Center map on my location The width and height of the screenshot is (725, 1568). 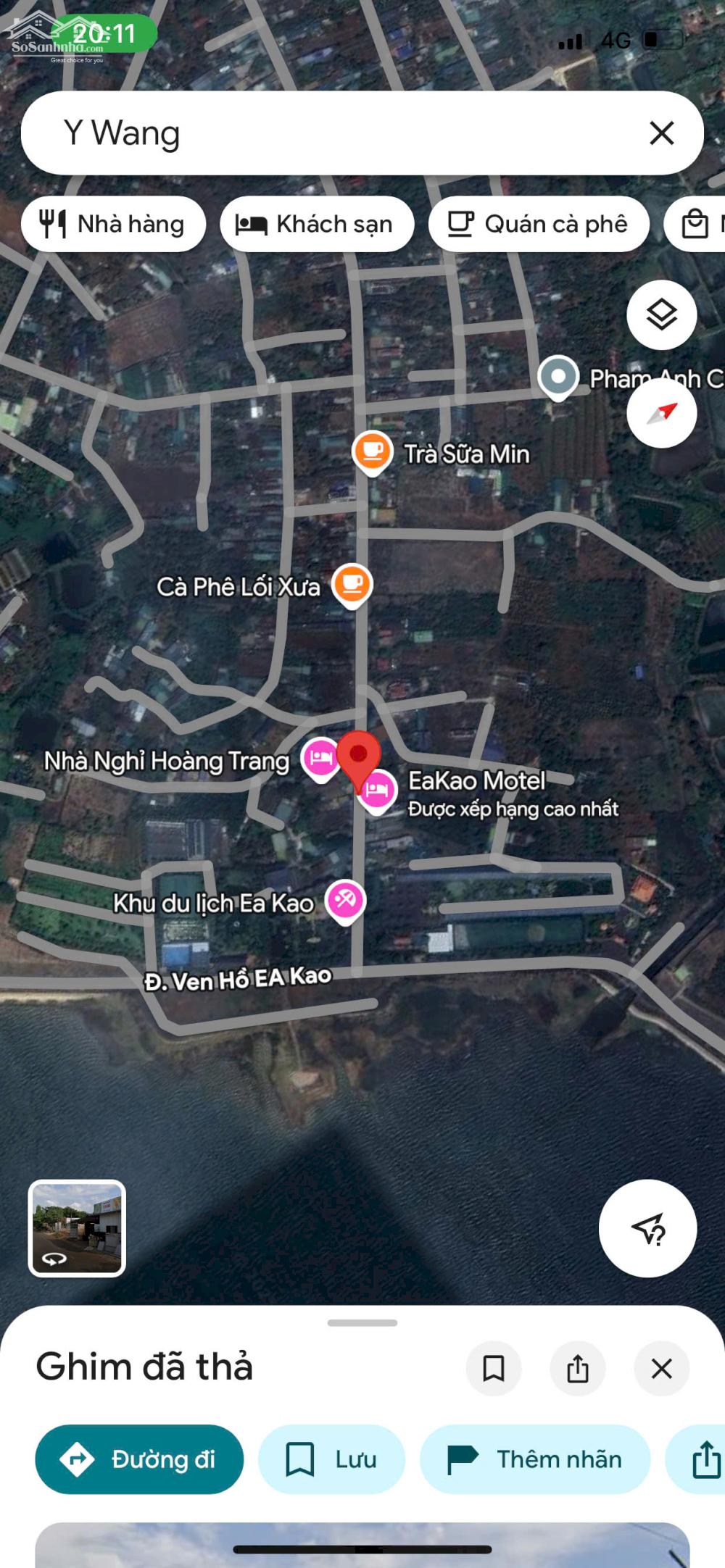[647, 1228]
